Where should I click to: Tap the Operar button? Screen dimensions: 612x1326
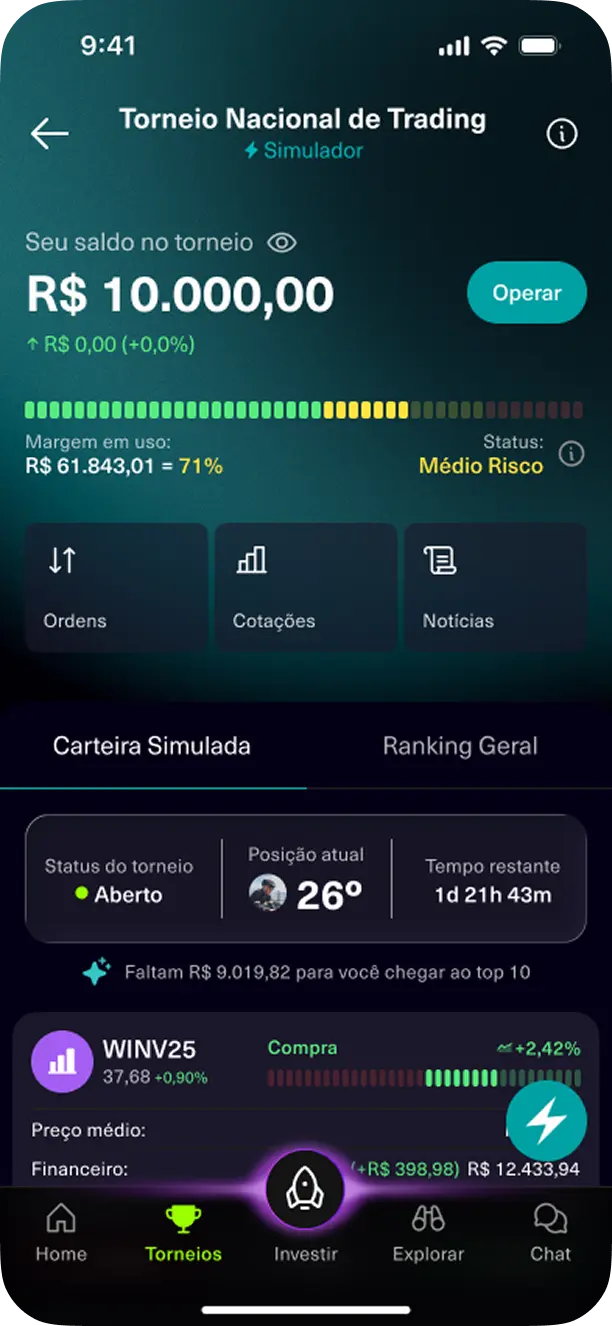coord(526,293)
